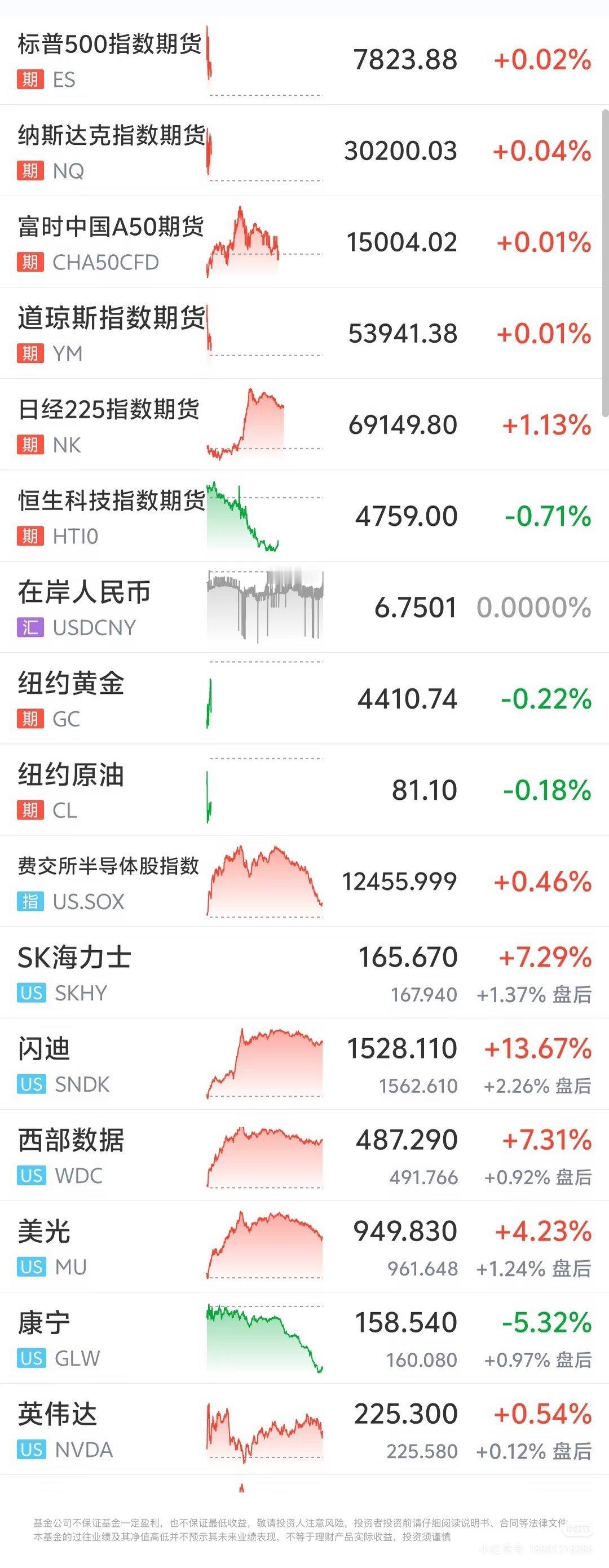Open 英伟达 NVDA stock details
This screenshot has width=609, height=1568.
[x=304, y=1429]
